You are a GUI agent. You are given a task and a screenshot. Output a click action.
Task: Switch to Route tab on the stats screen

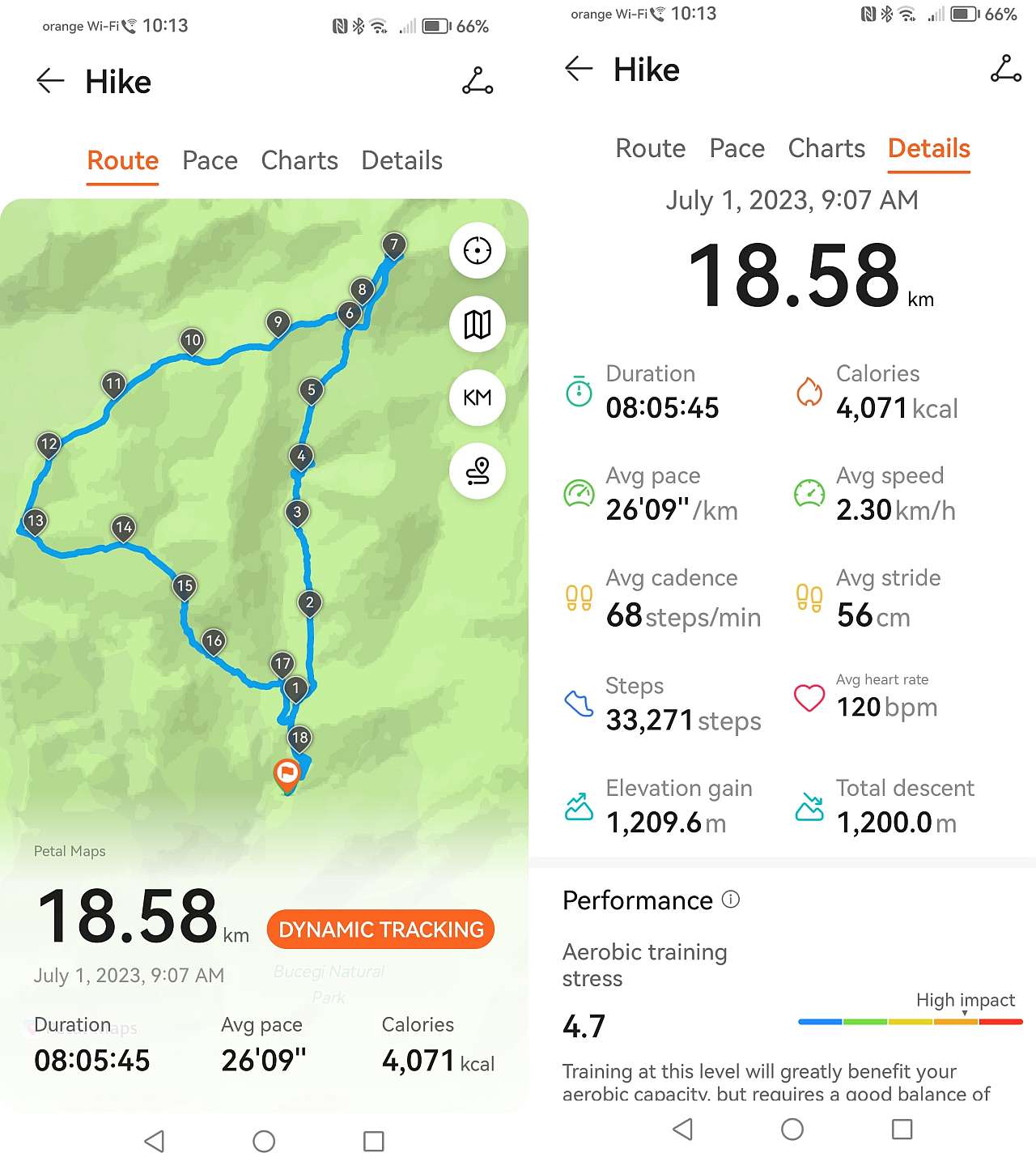[x=650, y=148]
